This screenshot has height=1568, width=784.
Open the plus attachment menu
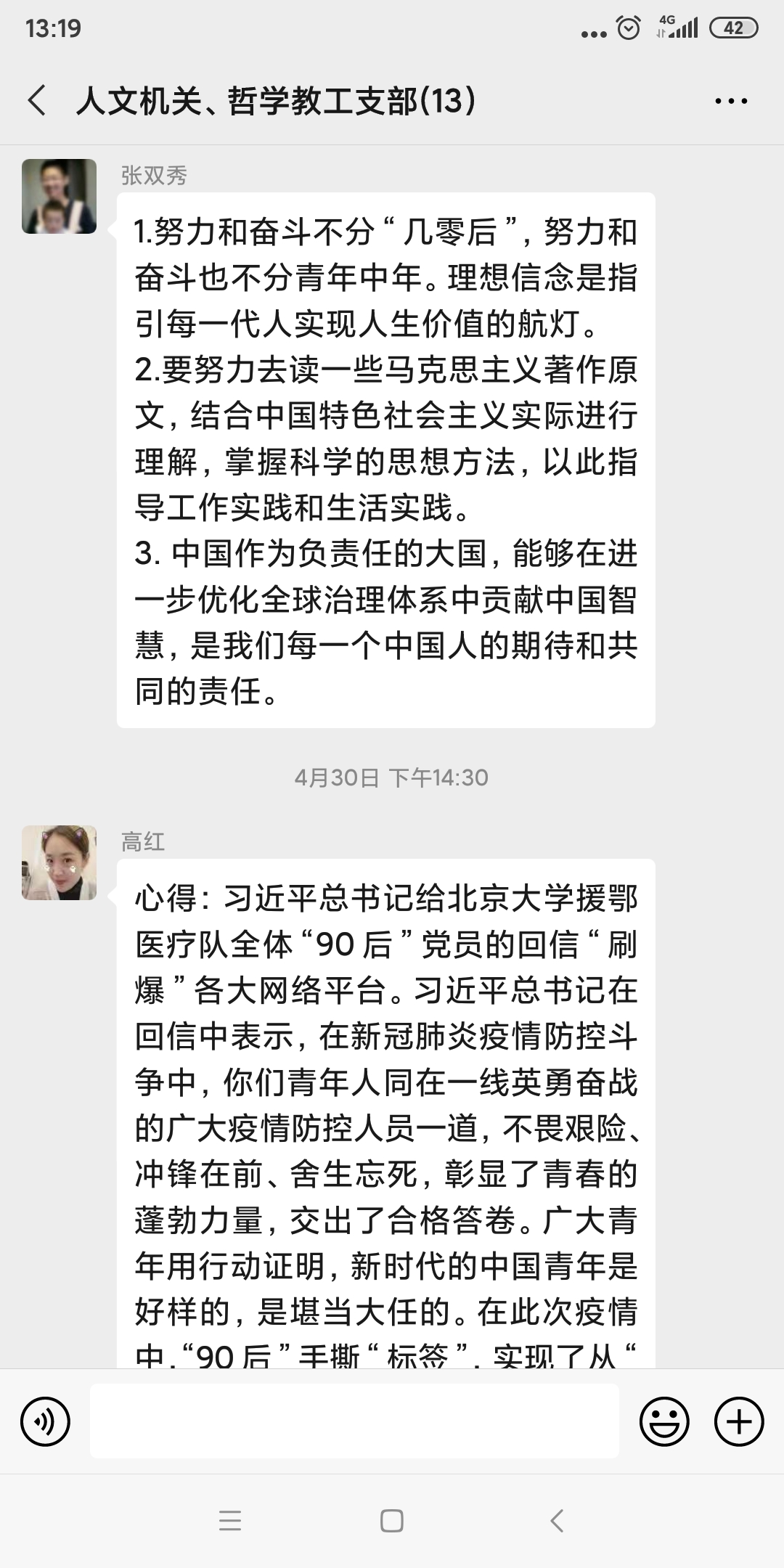(x=739, y=1421)
